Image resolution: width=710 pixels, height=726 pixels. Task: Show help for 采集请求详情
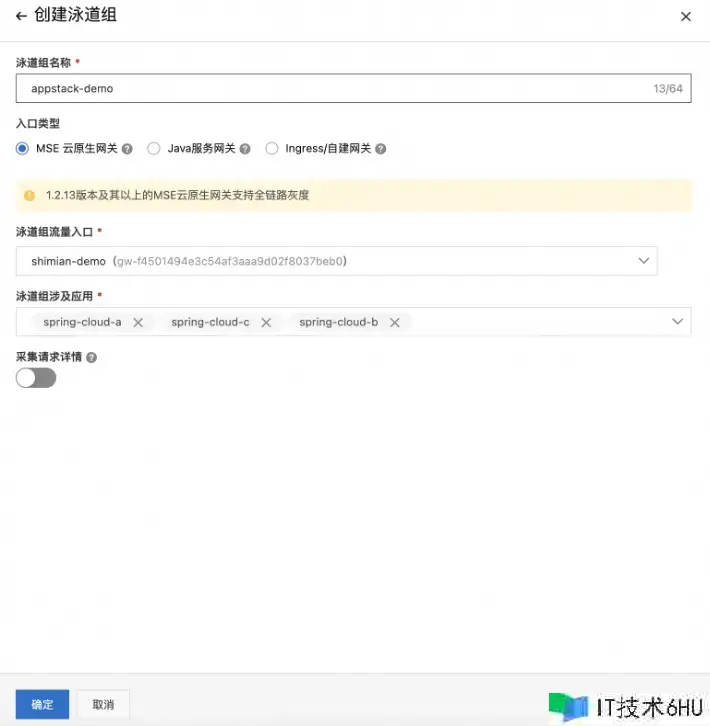92,357
